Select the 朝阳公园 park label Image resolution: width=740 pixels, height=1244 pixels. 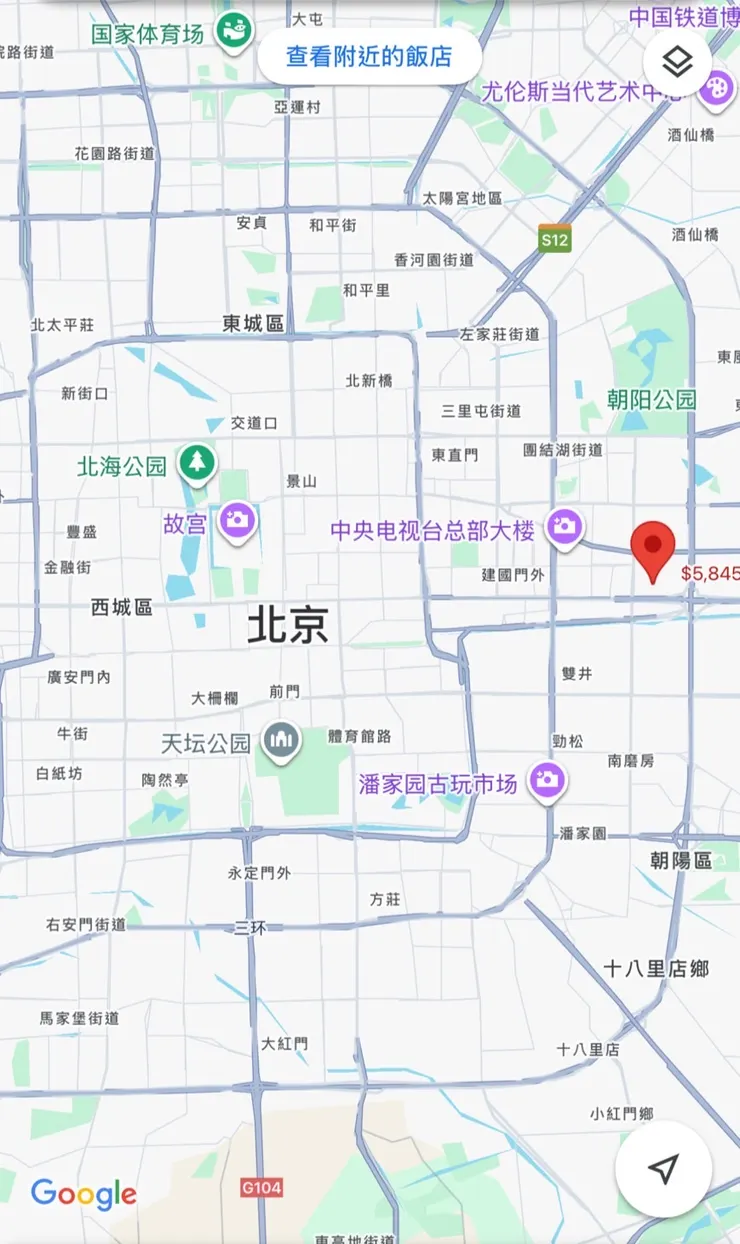pos(651,398)
